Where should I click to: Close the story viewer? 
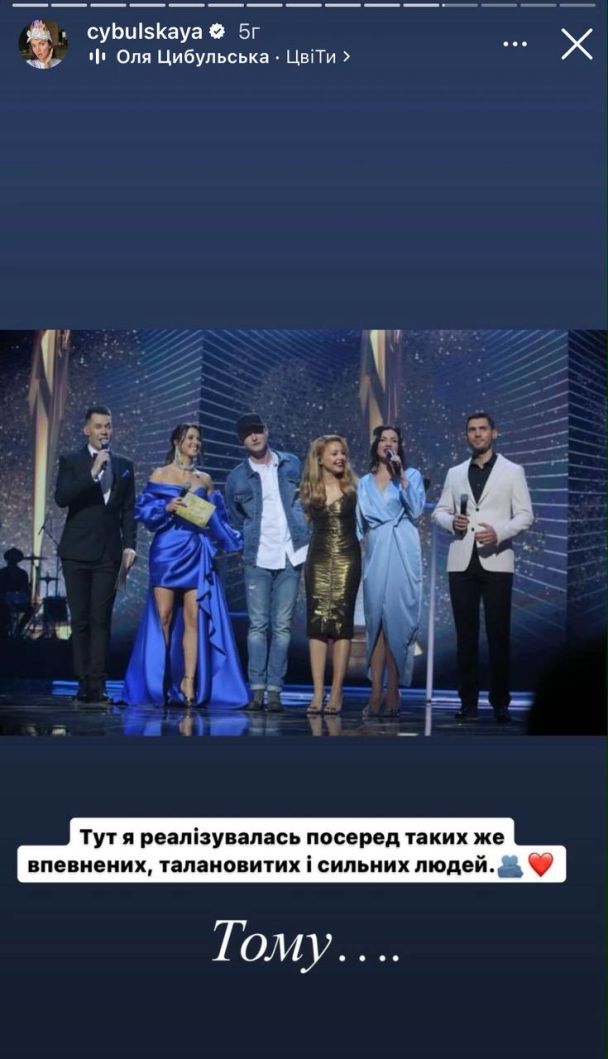click(577, 44)
